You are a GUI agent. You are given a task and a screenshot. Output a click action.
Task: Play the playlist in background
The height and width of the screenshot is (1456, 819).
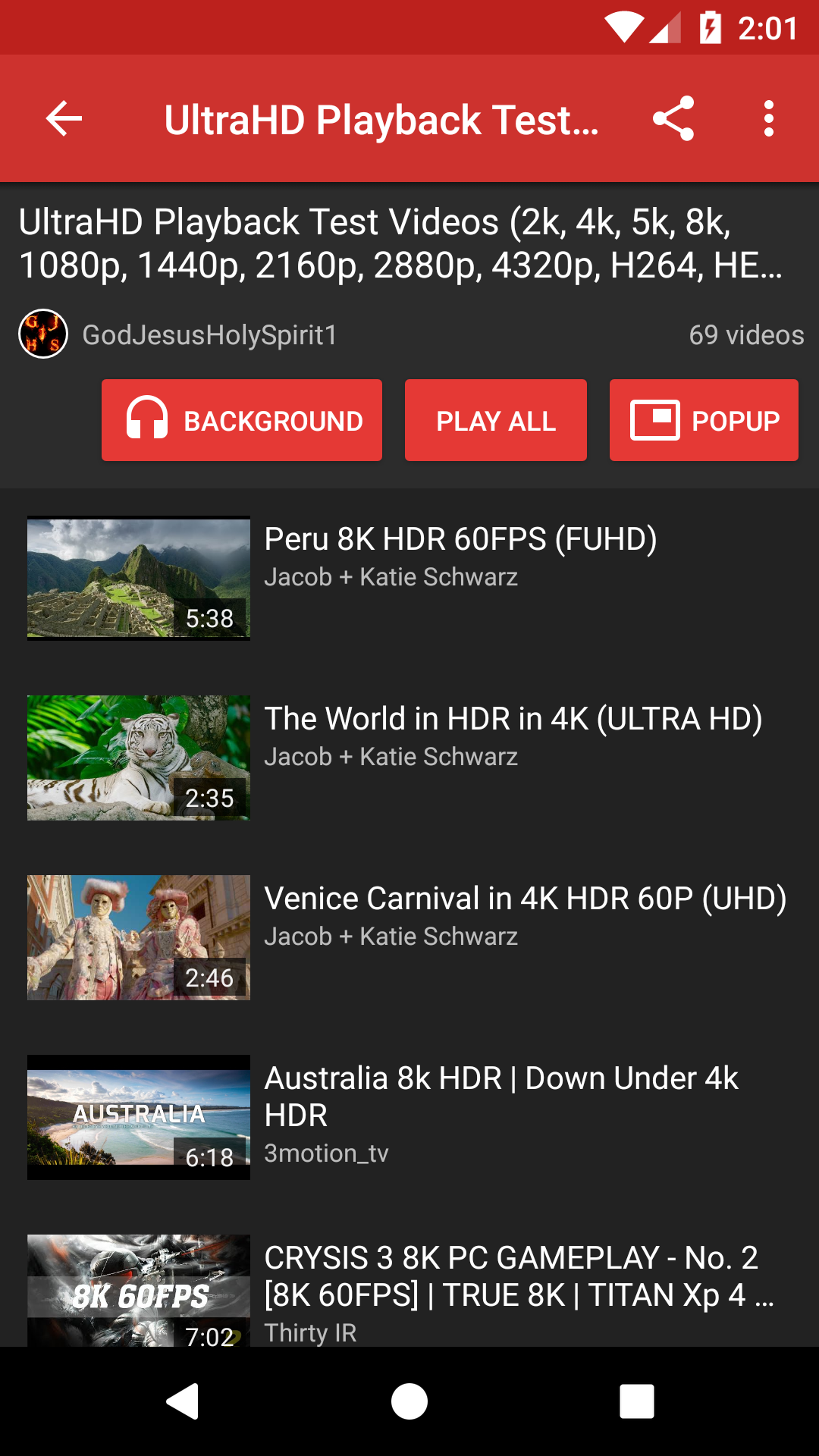pos(242,420)
